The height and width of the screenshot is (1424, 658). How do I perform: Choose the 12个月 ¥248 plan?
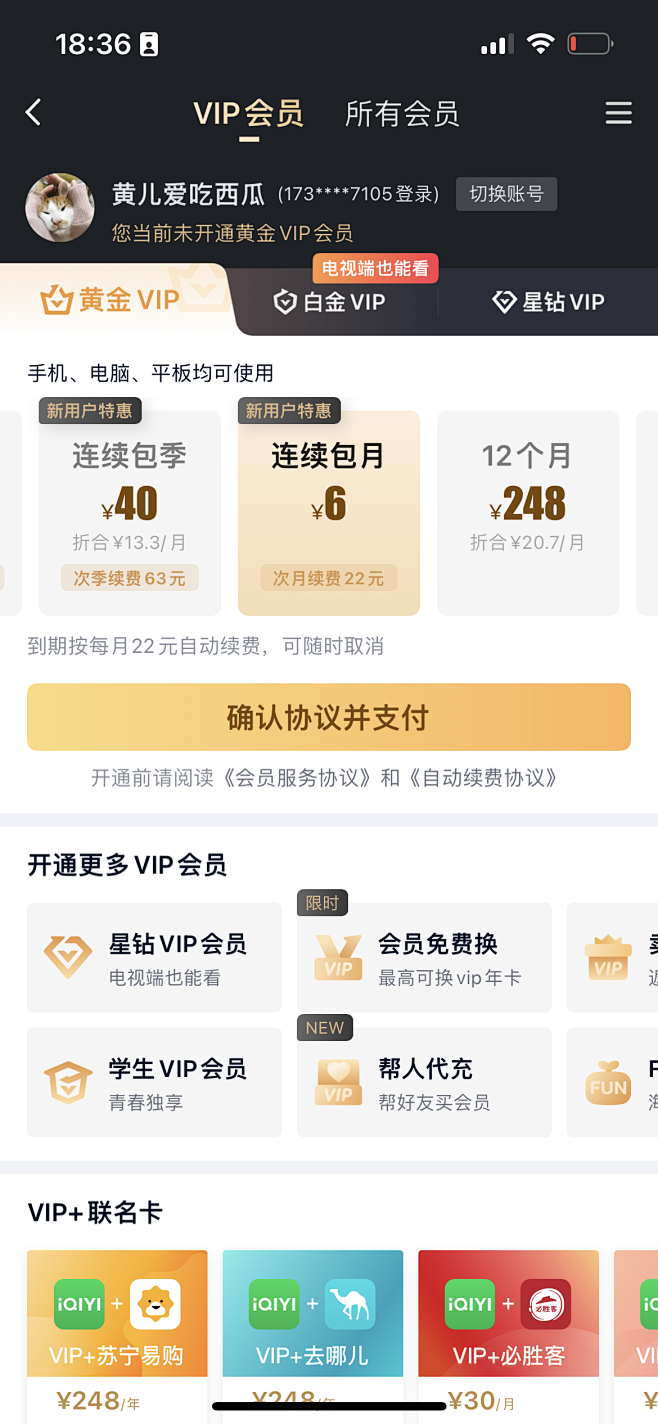coord(527,513)
